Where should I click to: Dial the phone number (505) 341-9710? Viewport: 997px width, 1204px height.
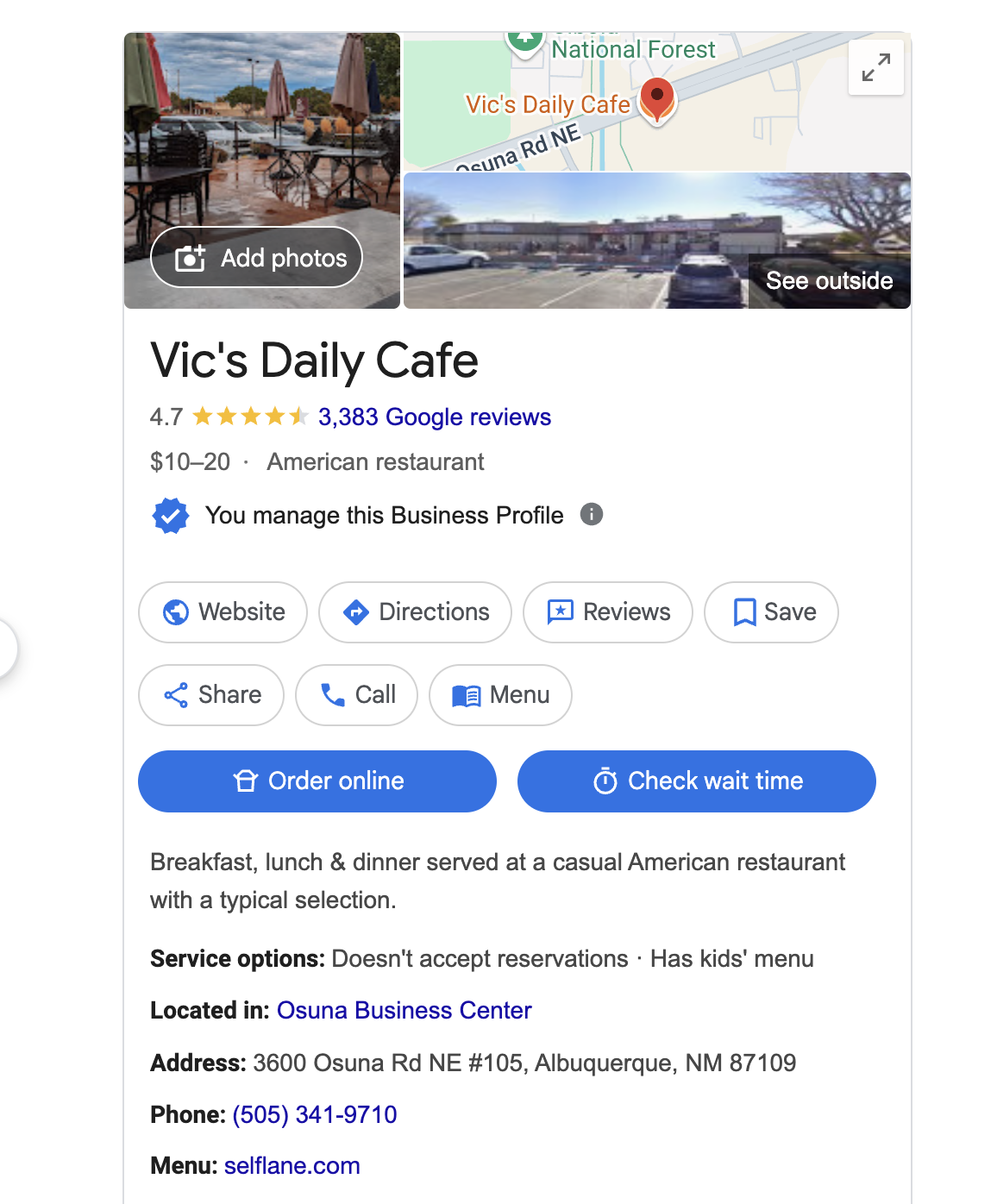[x=315, y=1115]
